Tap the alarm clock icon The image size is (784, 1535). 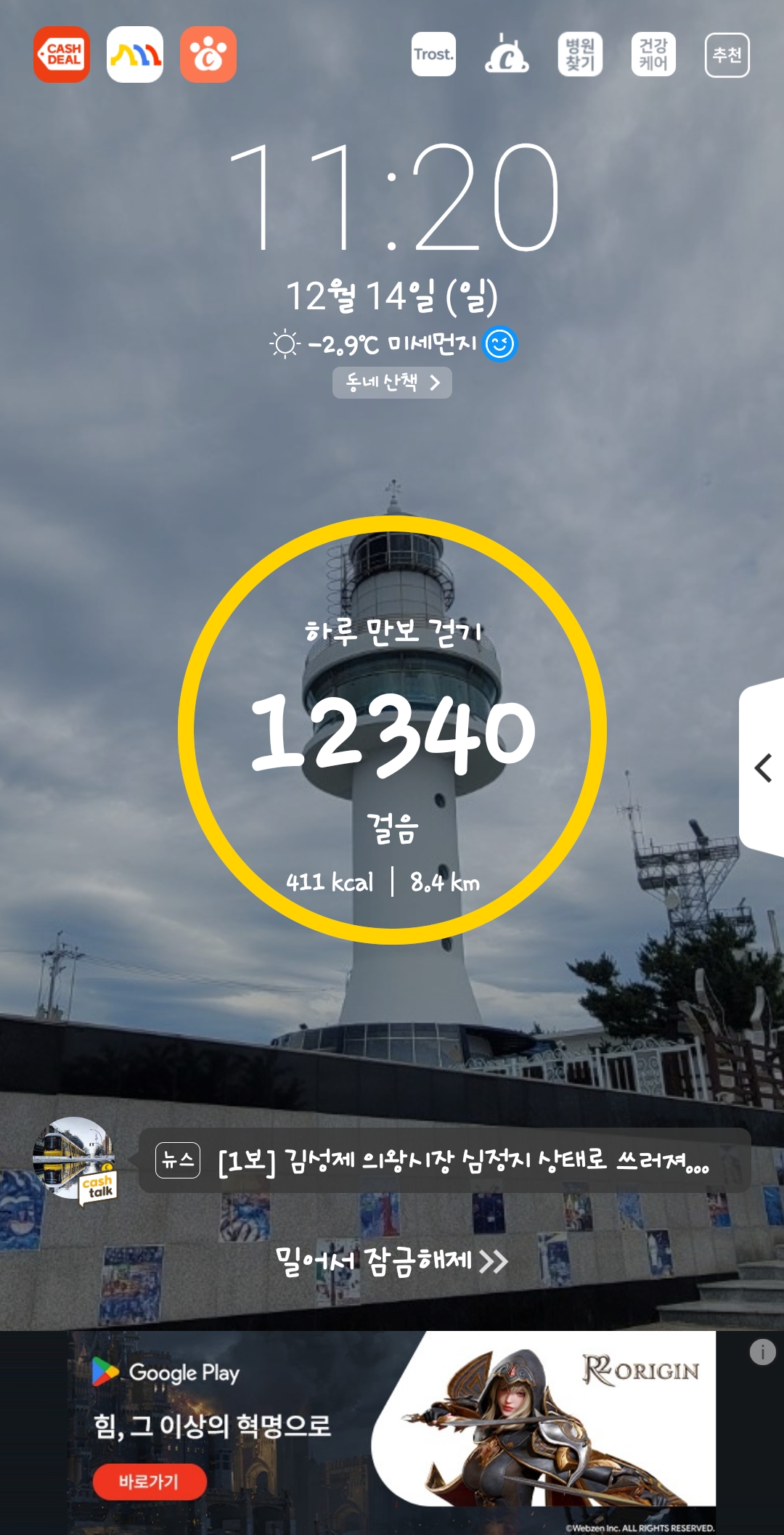coord(507,54)
